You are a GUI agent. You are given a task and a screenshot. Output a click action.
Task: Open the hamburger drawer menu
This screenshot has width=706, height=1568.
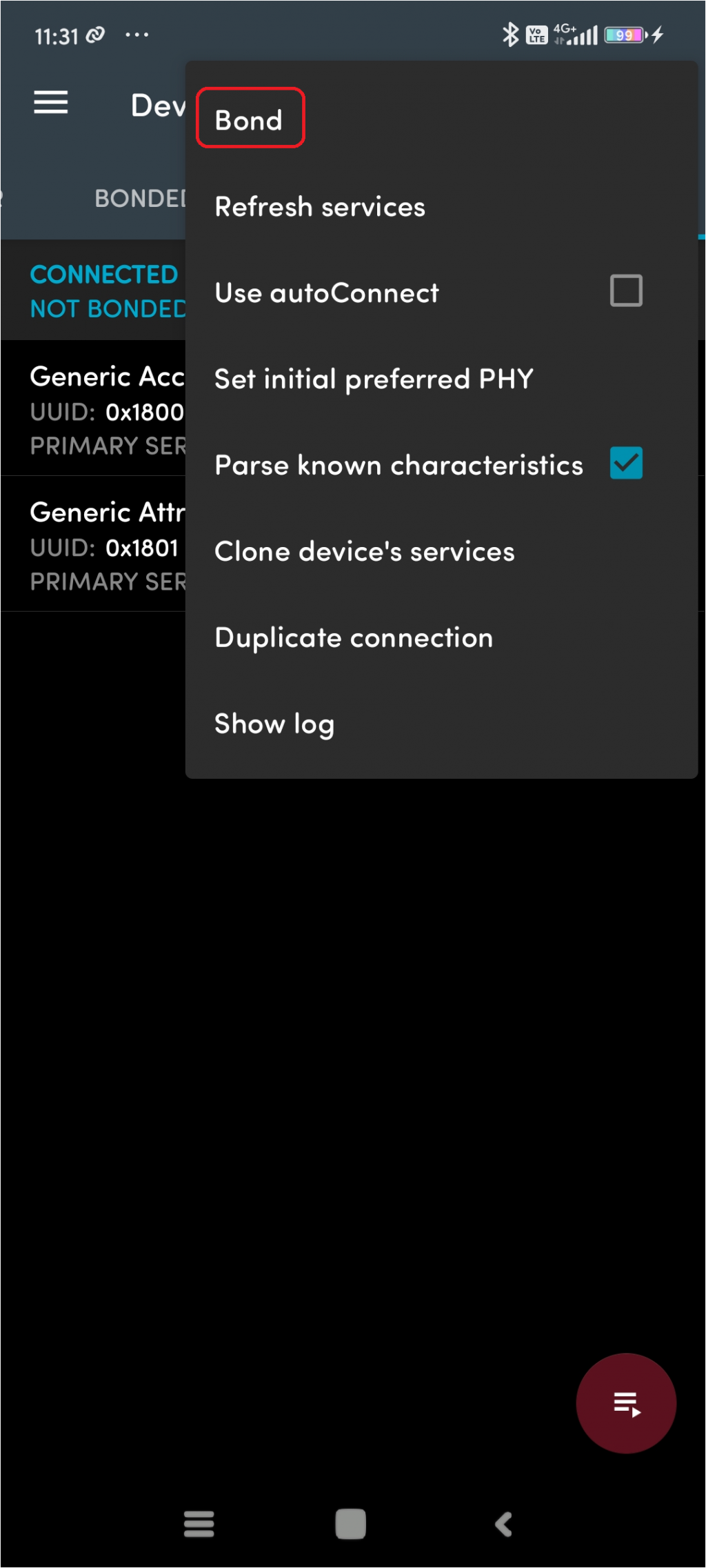51,103
